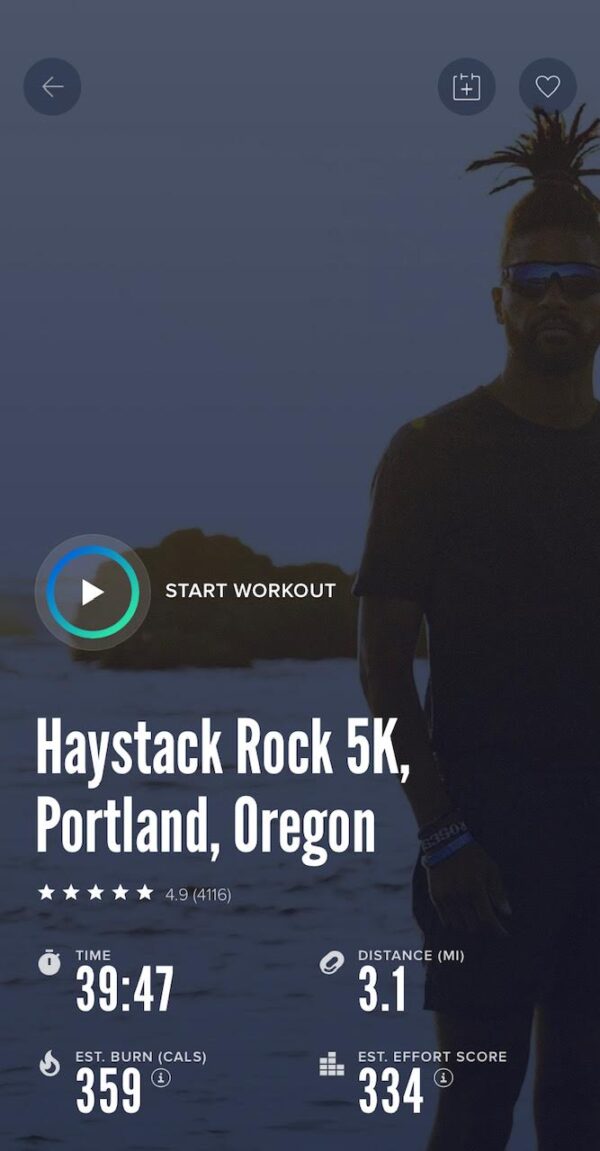Open the info icon beside Est. Effort Score
The image size is (600, 1151).
444,1078
